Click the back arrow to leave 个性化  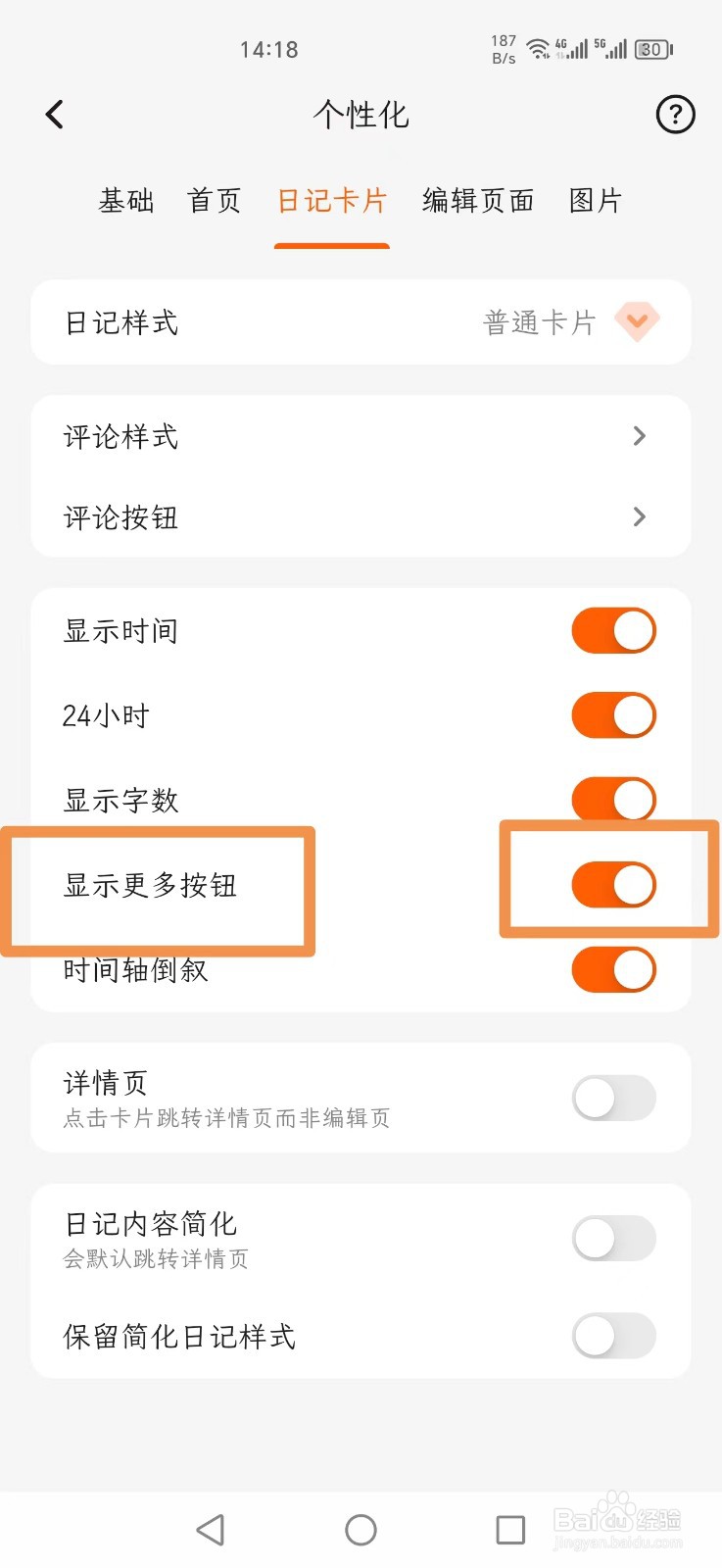pos(54,114)
